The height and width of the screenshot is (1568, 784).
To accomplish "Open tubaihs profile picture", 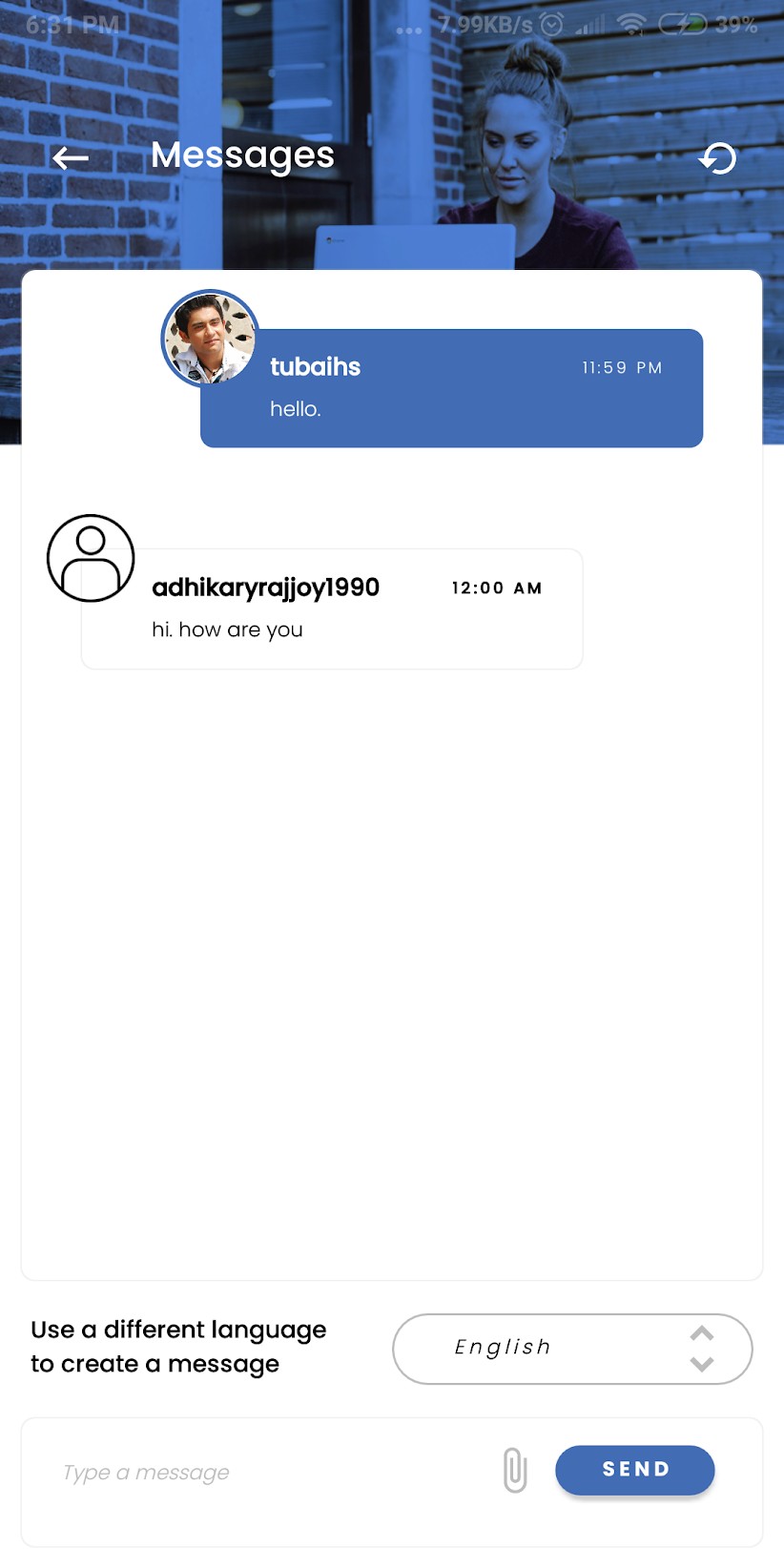I will point(210,339).
